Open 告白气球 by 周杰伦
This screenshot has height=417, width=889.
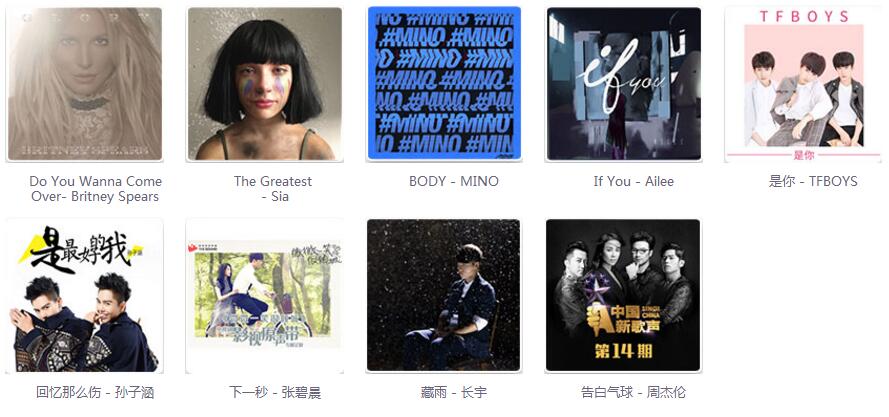click(x=623, y=296)
